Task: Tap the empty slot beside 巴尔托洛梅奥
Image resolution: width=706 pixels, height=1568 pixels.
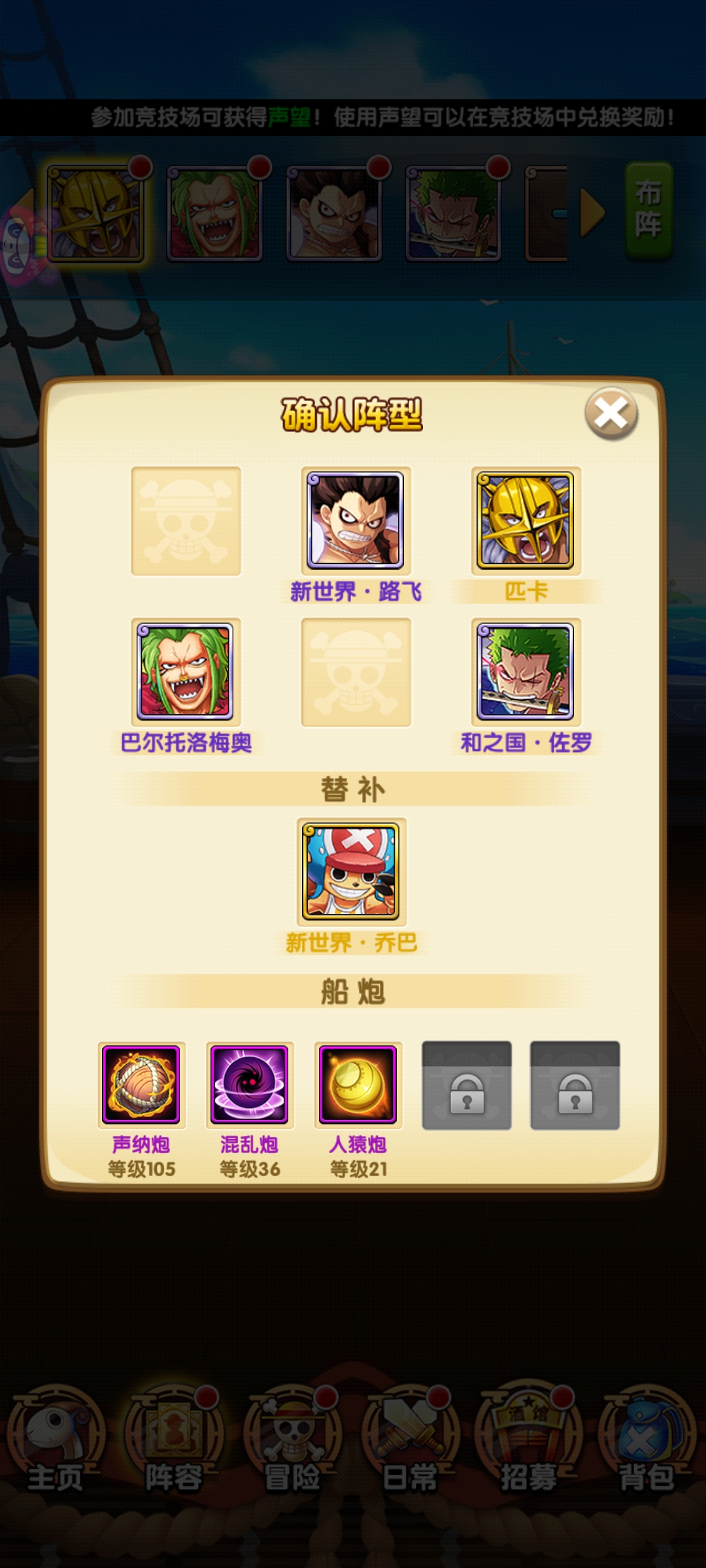Action: point(356,672)
